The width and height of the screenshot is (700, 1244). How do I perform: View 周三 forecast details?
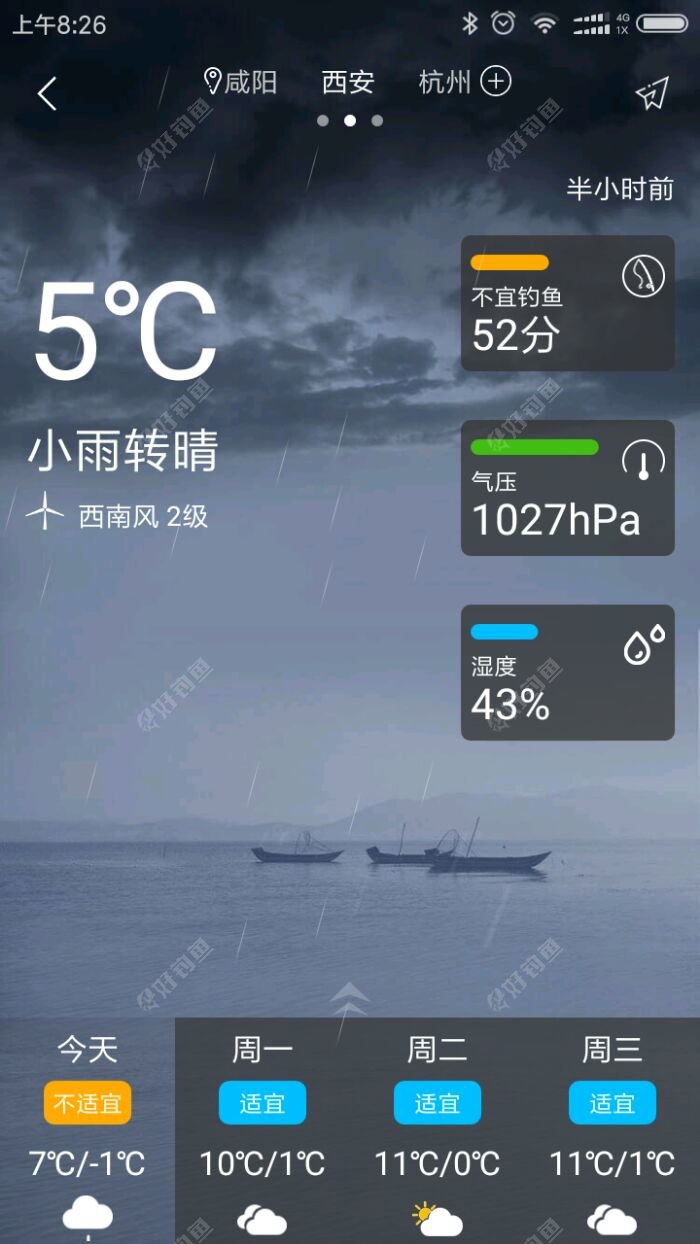(612, 1130)
